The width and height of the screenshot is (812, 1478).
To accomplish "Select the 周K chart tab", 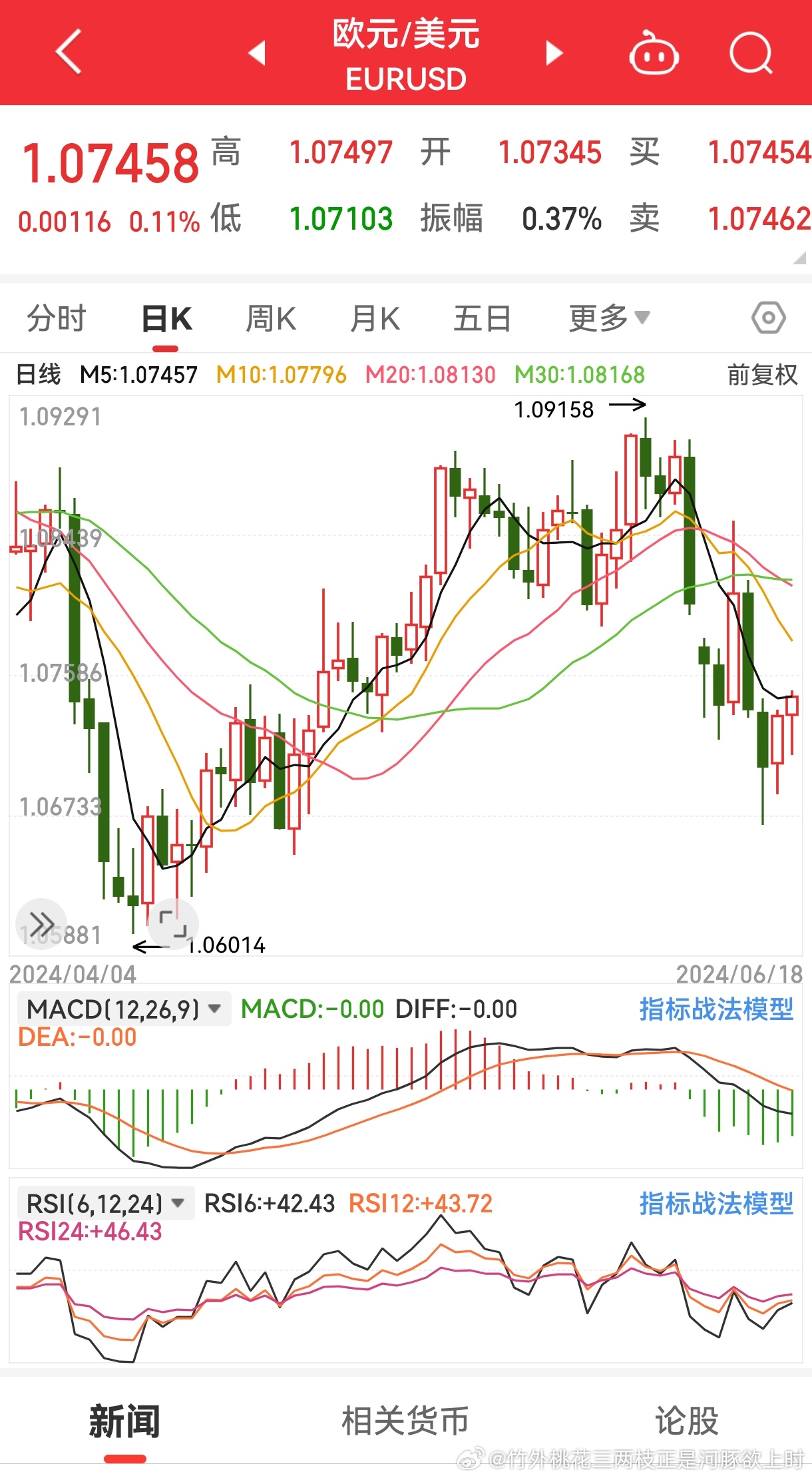I will click(270, 318).
